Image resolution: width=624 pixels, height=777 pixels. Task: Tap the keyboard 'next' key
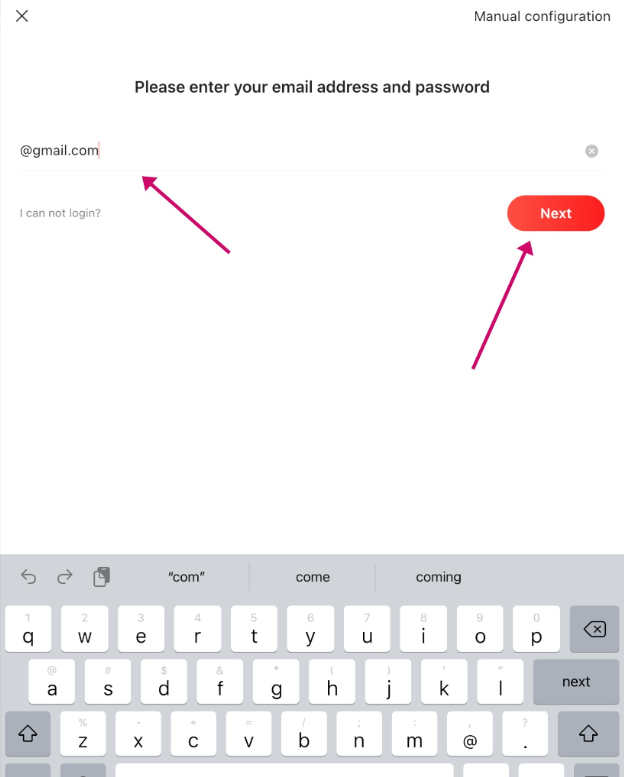pyautogui.click(x=576, y=682)
